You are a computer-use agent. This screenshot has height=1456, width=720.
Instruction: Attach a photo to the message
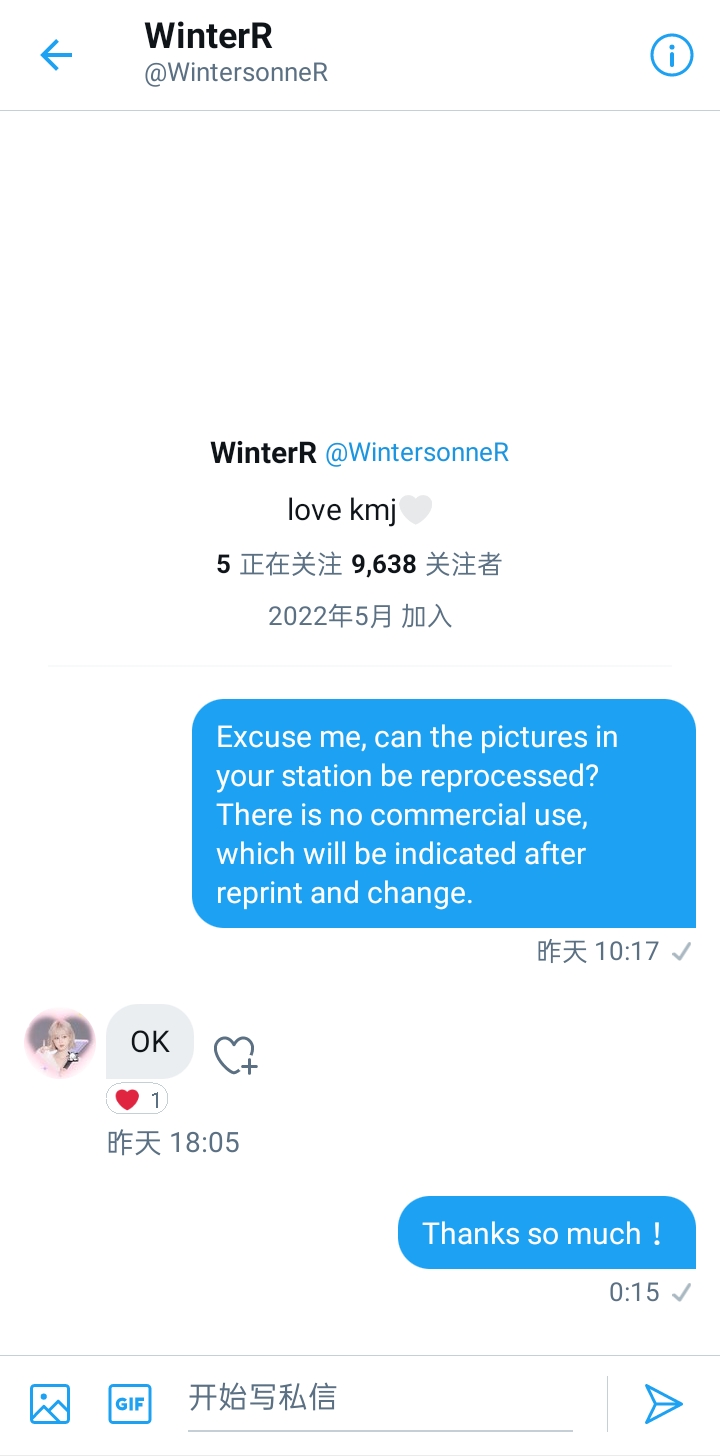tap(50, 1403)
